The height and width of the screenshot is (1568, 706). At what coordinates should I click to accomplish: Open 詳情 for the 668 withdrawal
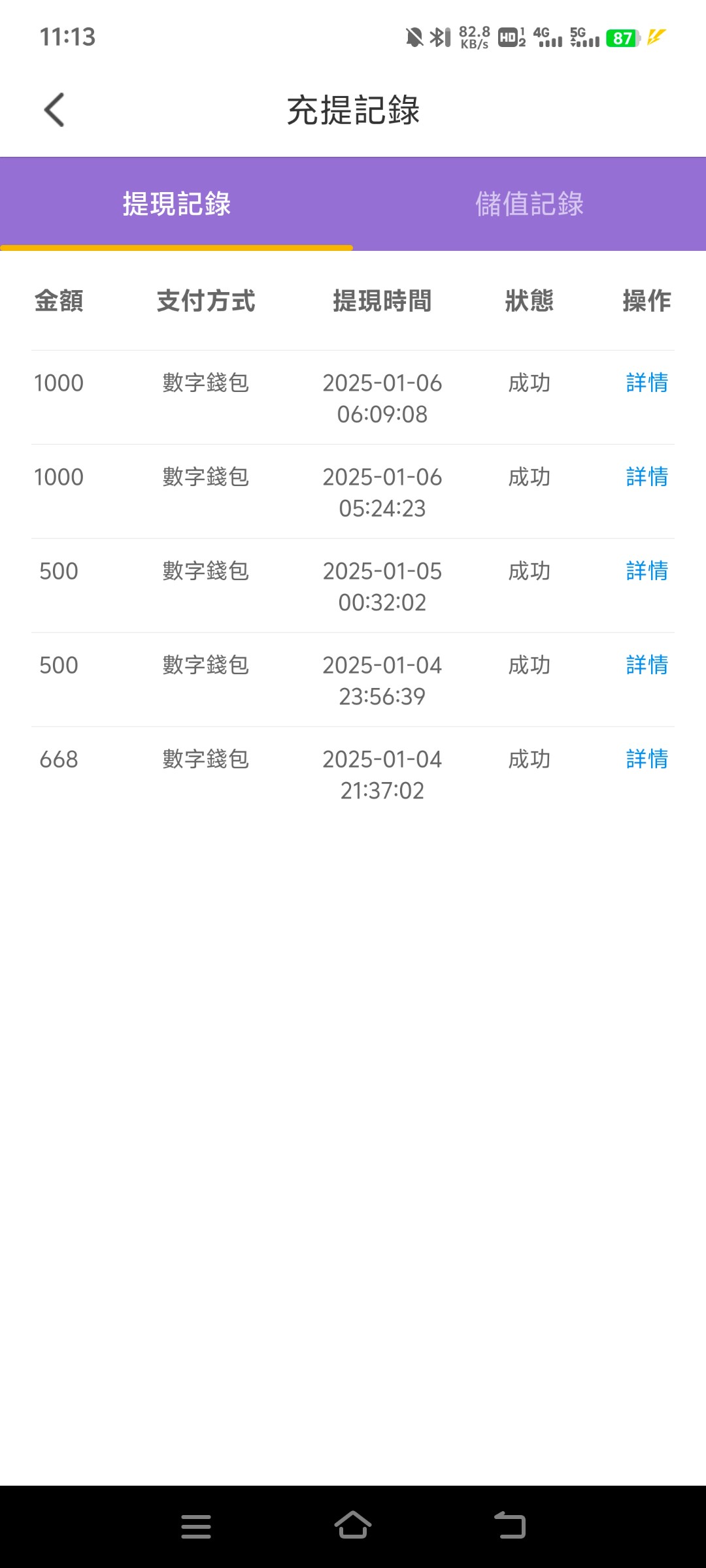coord(647,759)
